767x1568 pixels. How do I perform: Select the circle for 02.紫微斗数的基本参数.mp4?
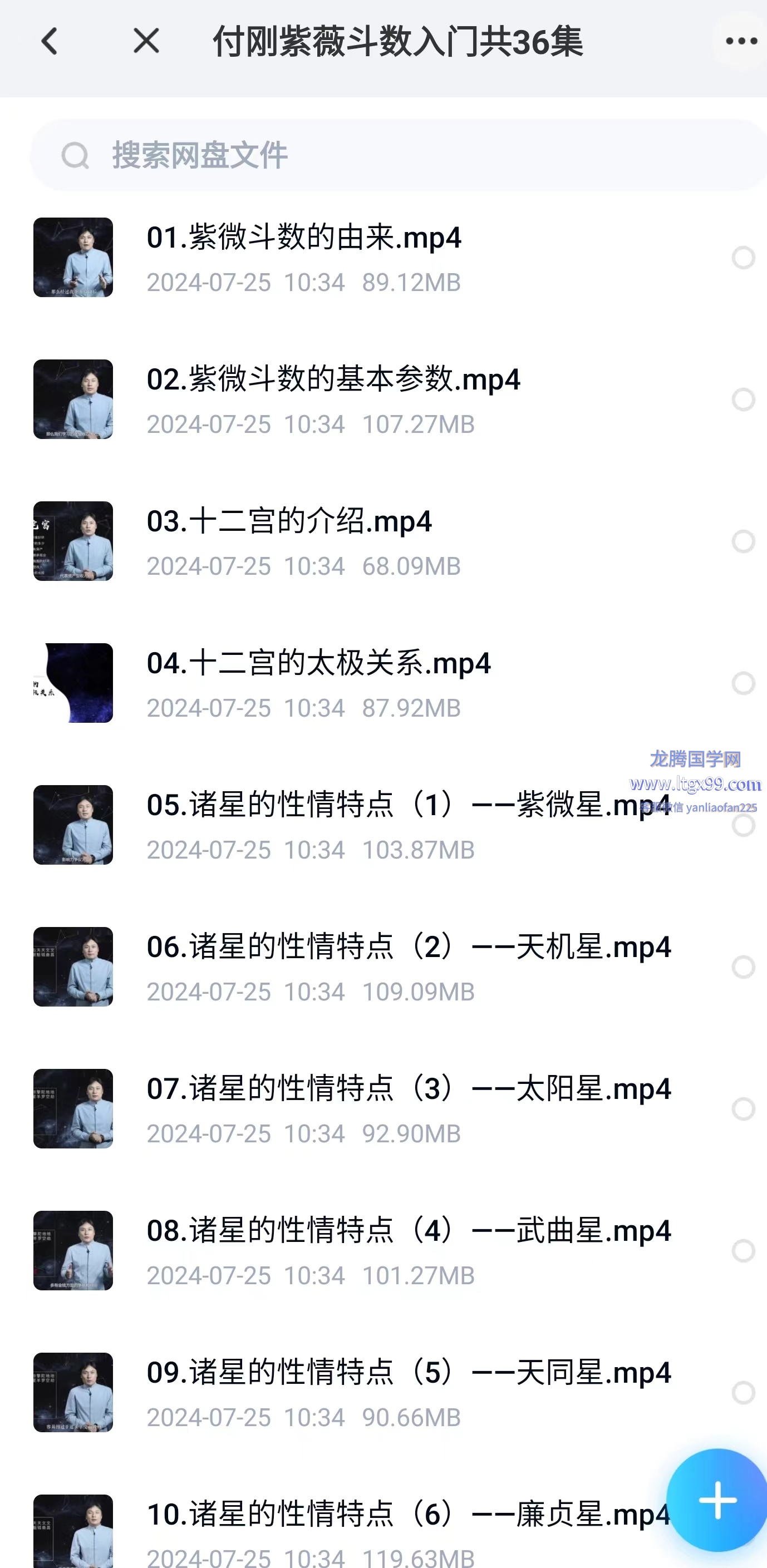743,400
